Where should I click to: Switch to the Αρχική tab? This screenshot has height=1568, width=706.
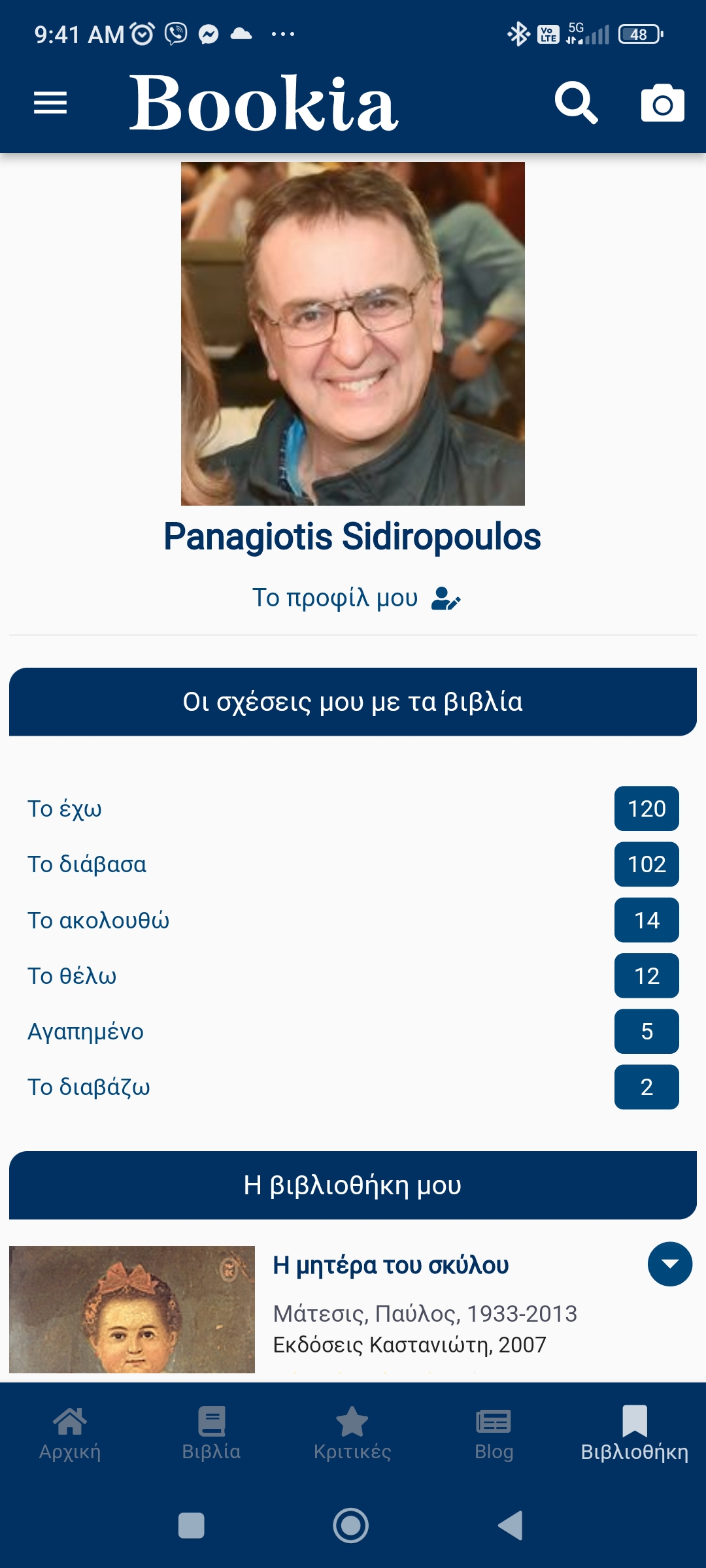point(70,1433)
